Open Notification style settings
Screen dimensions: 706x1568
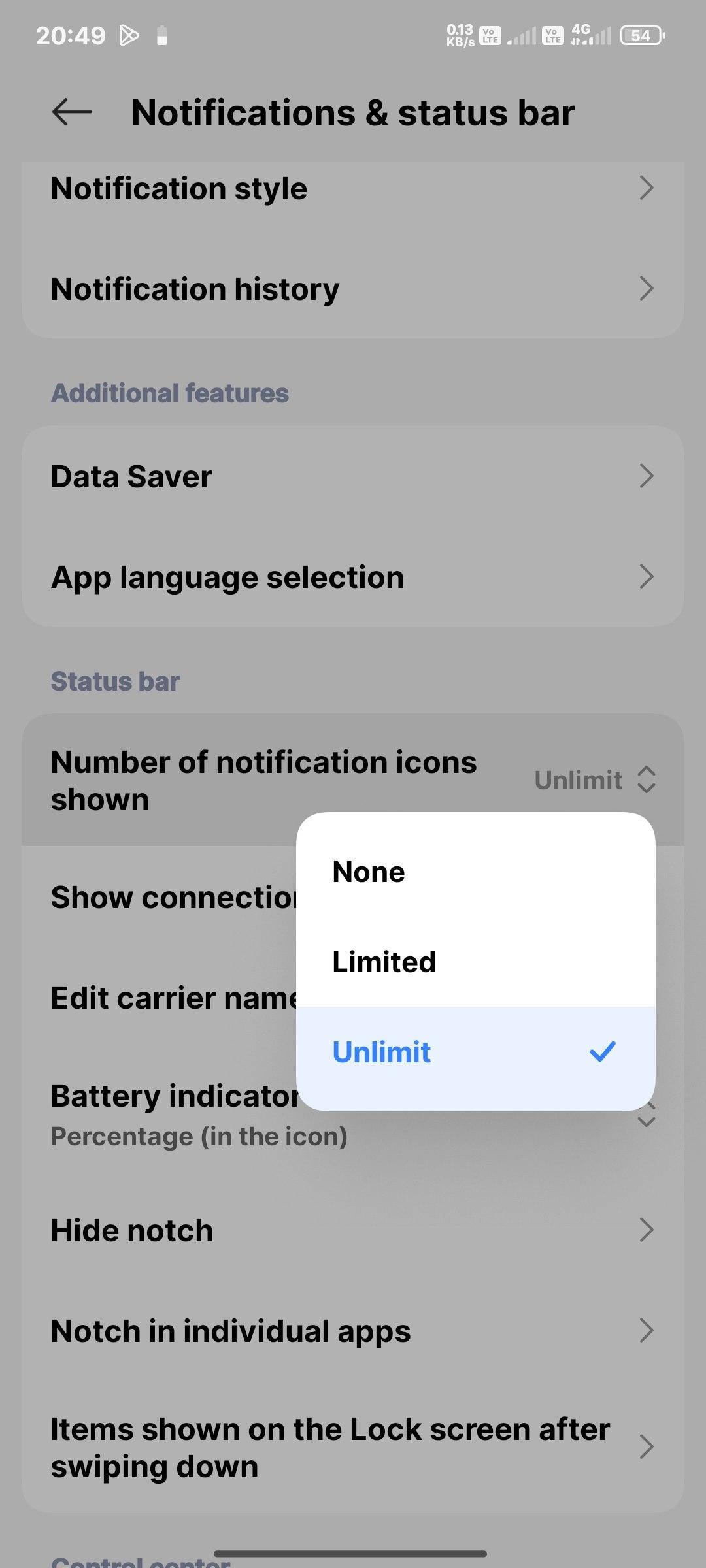[353, 188]
